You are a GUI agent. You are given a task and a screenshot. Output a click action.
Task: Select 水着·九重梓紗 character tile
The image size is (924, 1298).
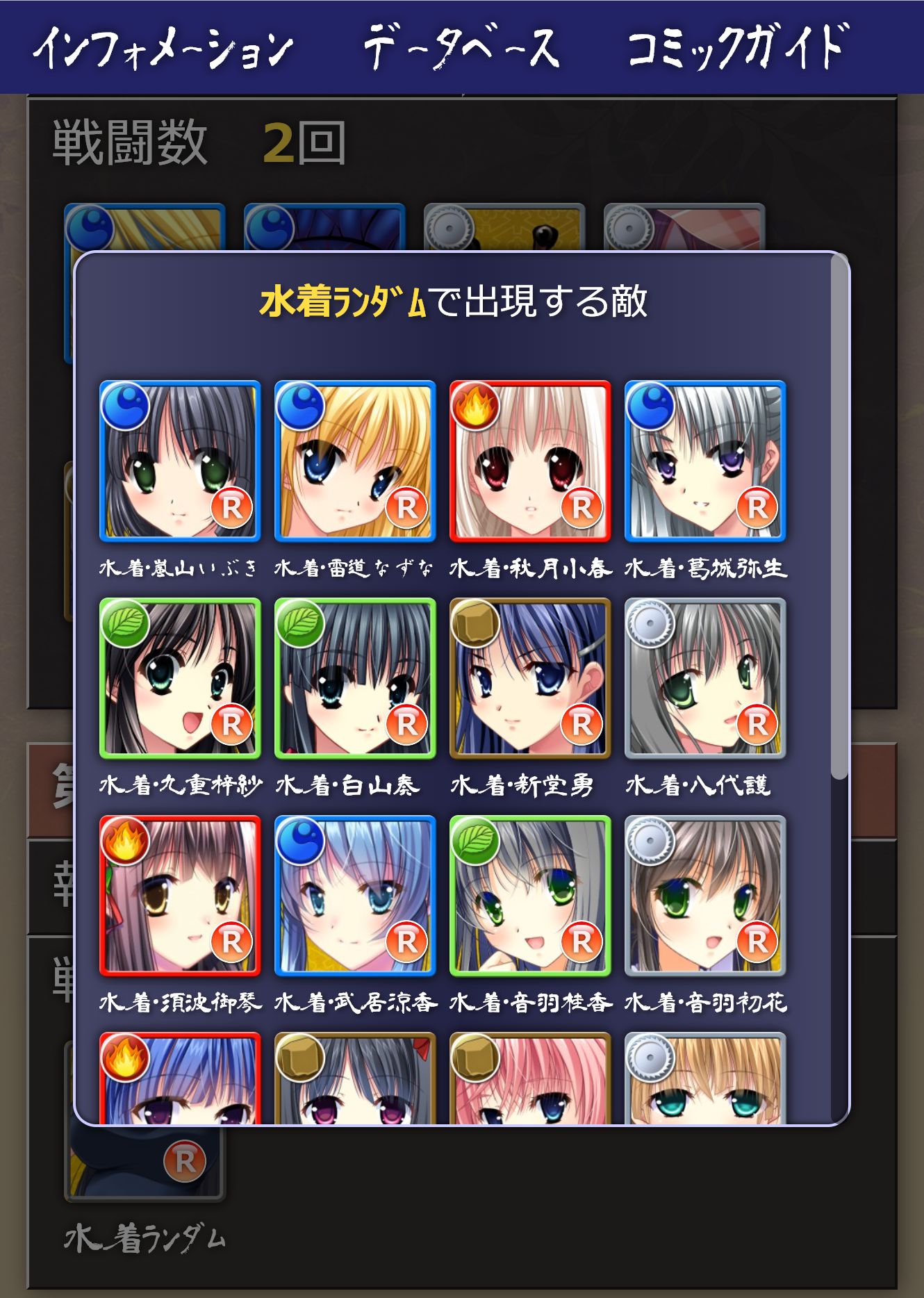tap(180, 678)
